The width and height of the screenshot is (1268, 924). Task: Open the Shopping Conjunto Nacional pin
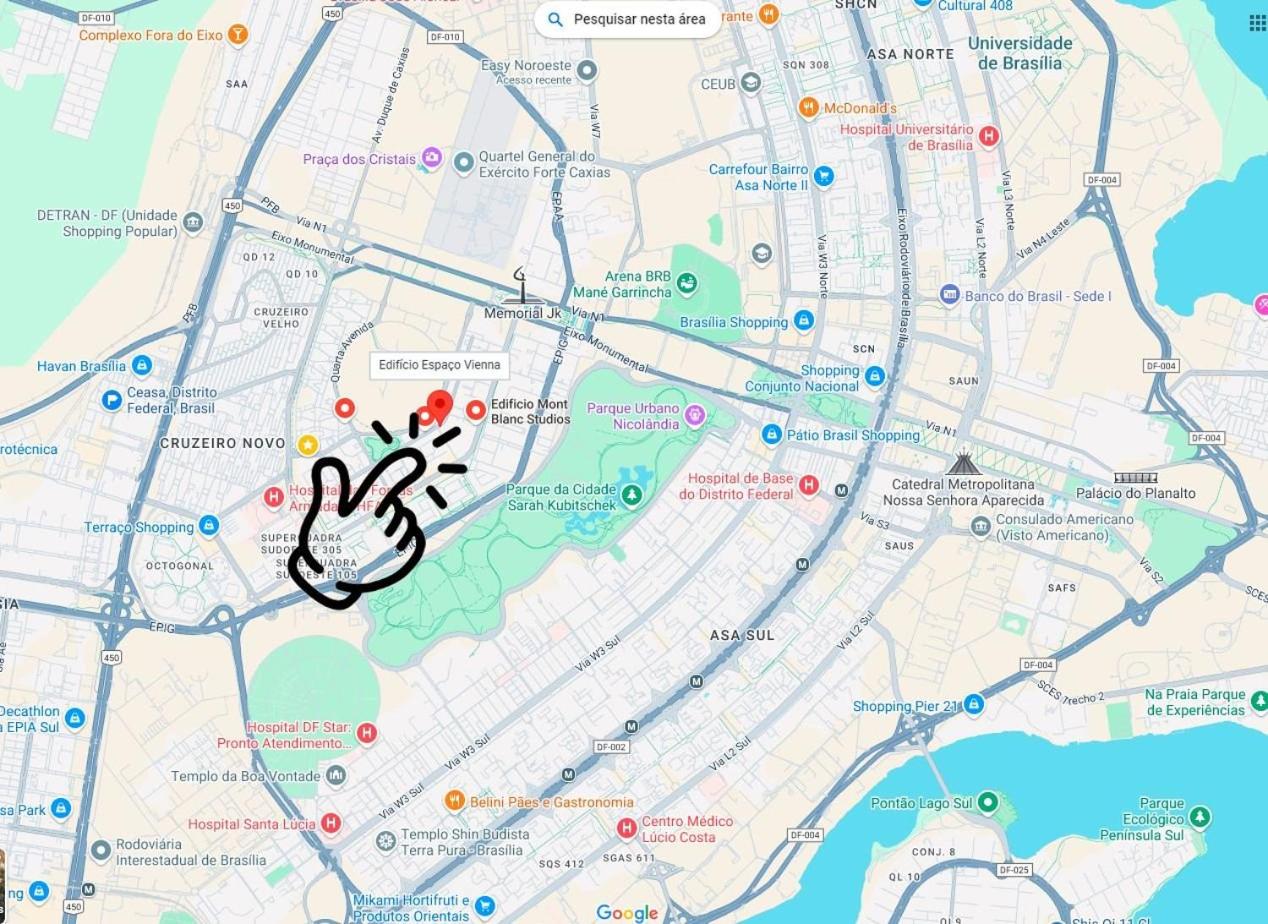875,376
